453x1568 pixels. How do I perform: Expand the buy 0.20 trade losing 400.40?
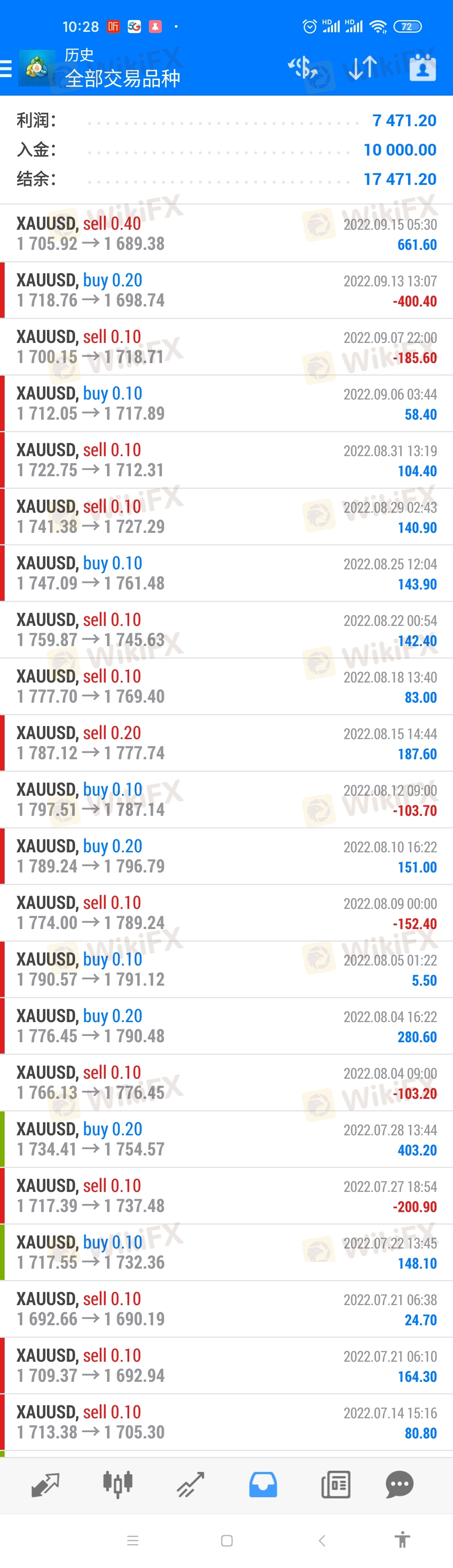pos(226,291)
